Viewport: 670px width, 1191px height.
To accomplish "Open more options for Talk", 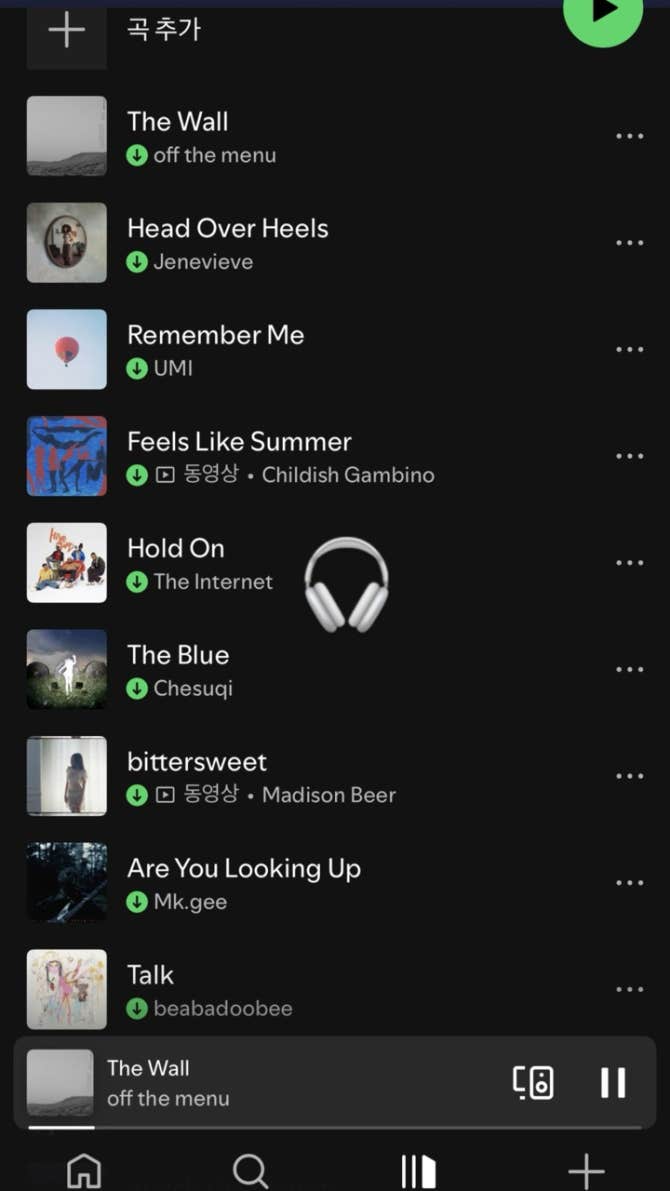I will pos(629,989).
